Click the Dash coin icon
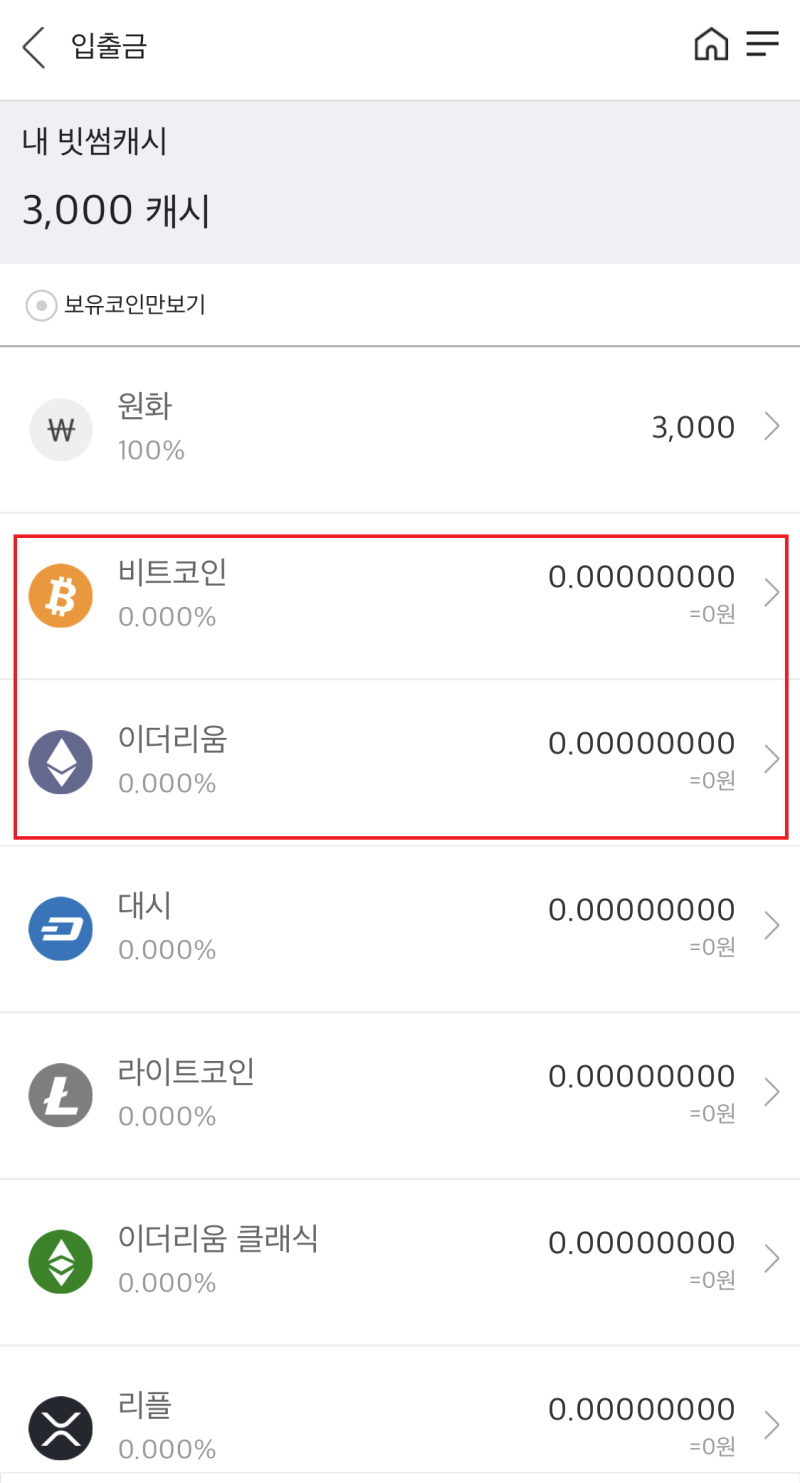This screenshot has width=800, height=1483. pyautogui.click(x=60, y=929)
